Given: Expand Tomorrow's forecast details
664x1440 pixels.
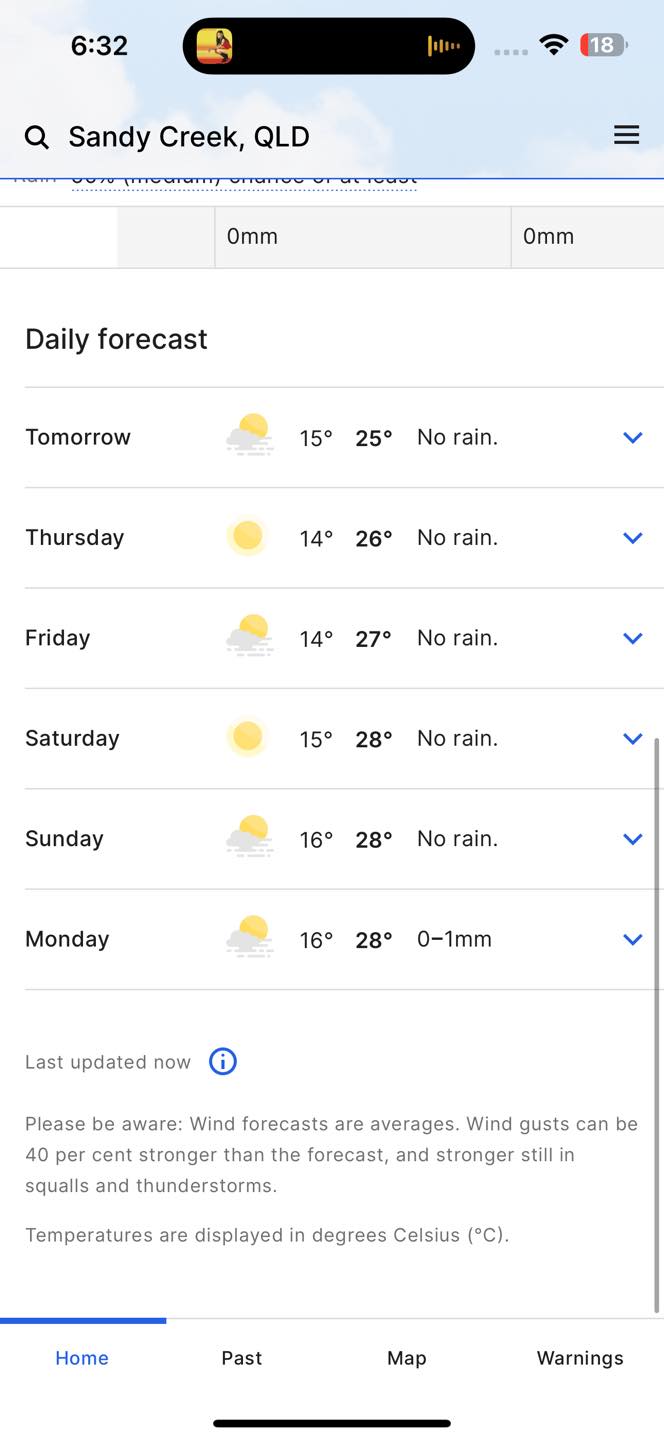Looking at the screenshot, I should coord(632,438).
